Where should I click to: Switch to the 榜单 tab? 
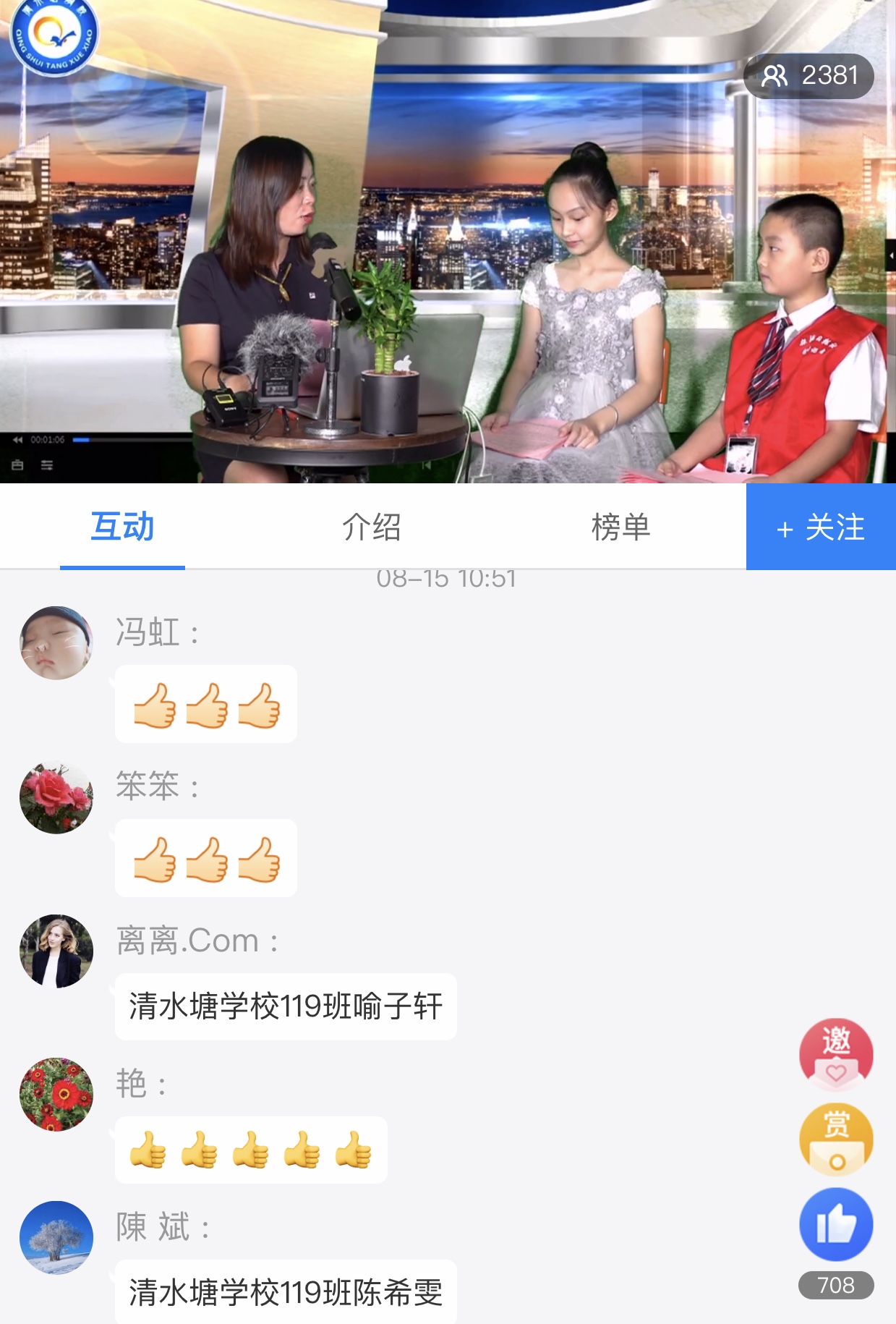620,527
